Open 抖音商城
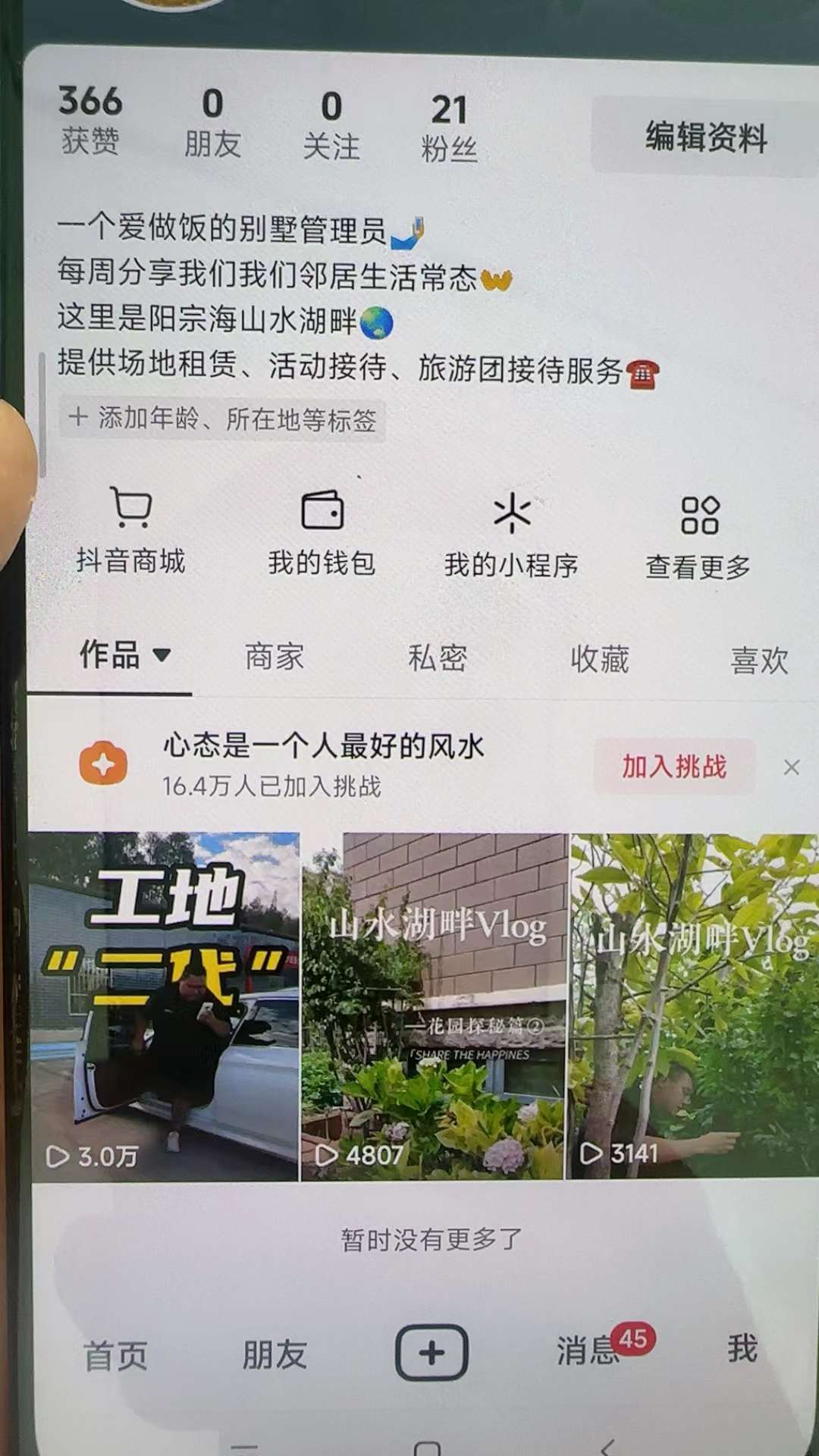 pyautogui.click(x=130, y=530)
